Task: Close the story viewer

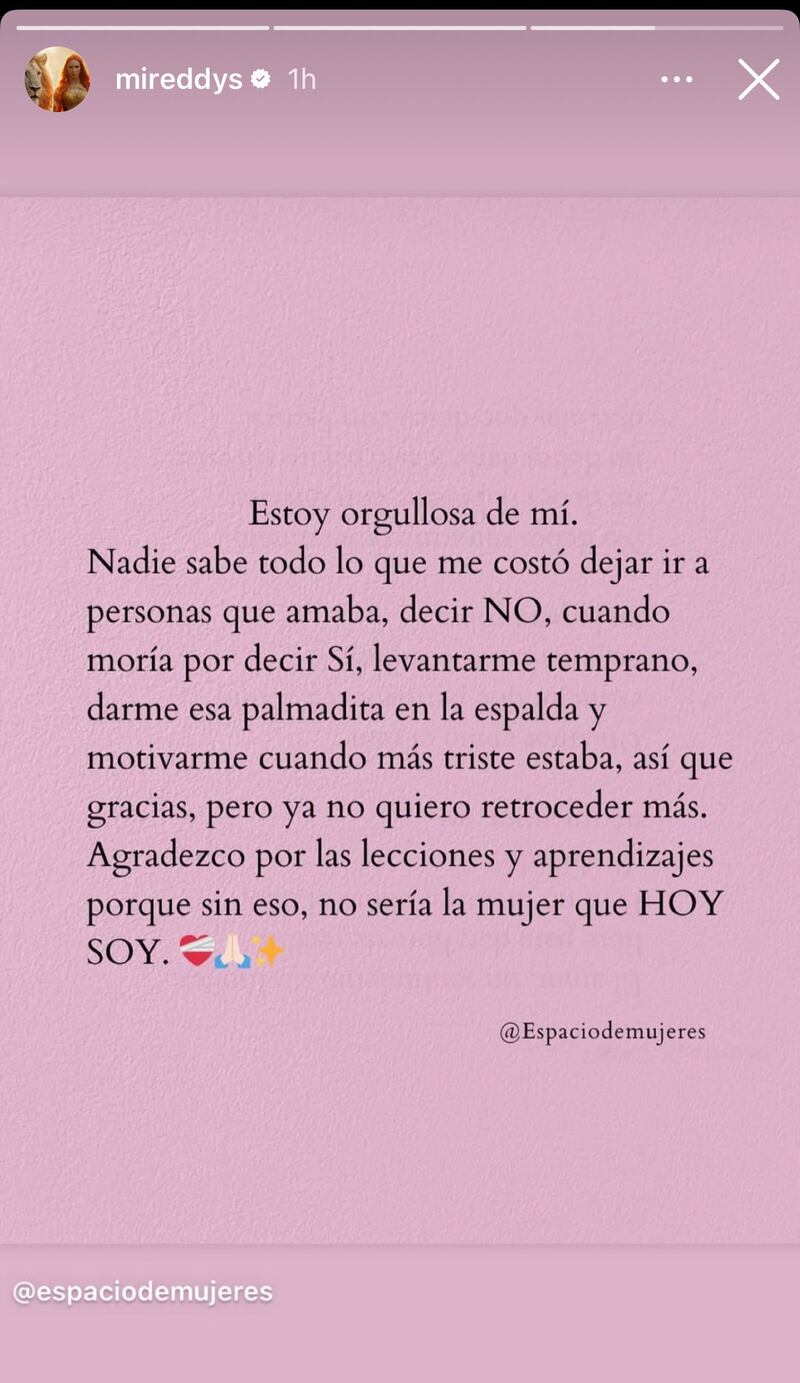Action: [758, 79]
